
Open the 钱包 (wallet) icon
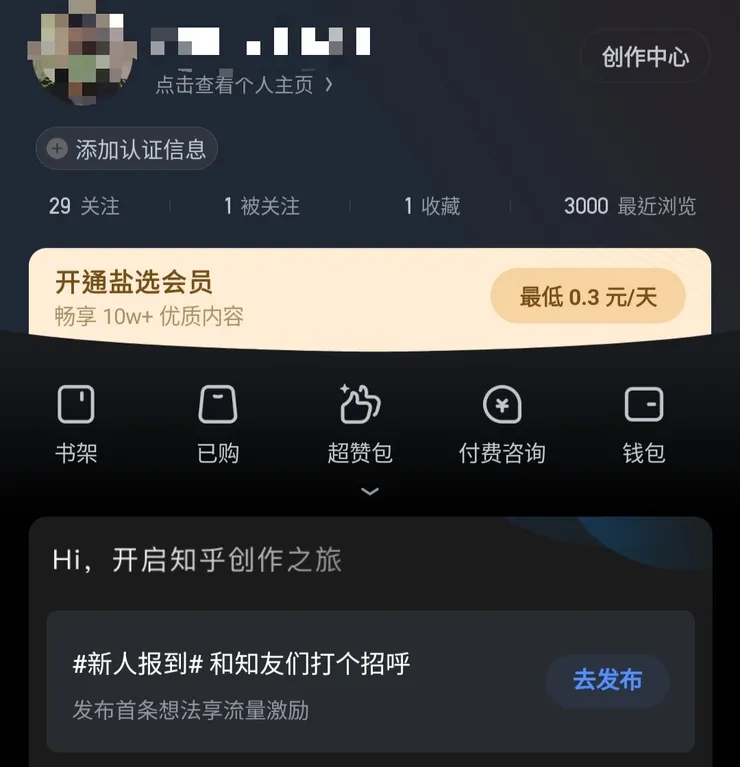point(644,420)
